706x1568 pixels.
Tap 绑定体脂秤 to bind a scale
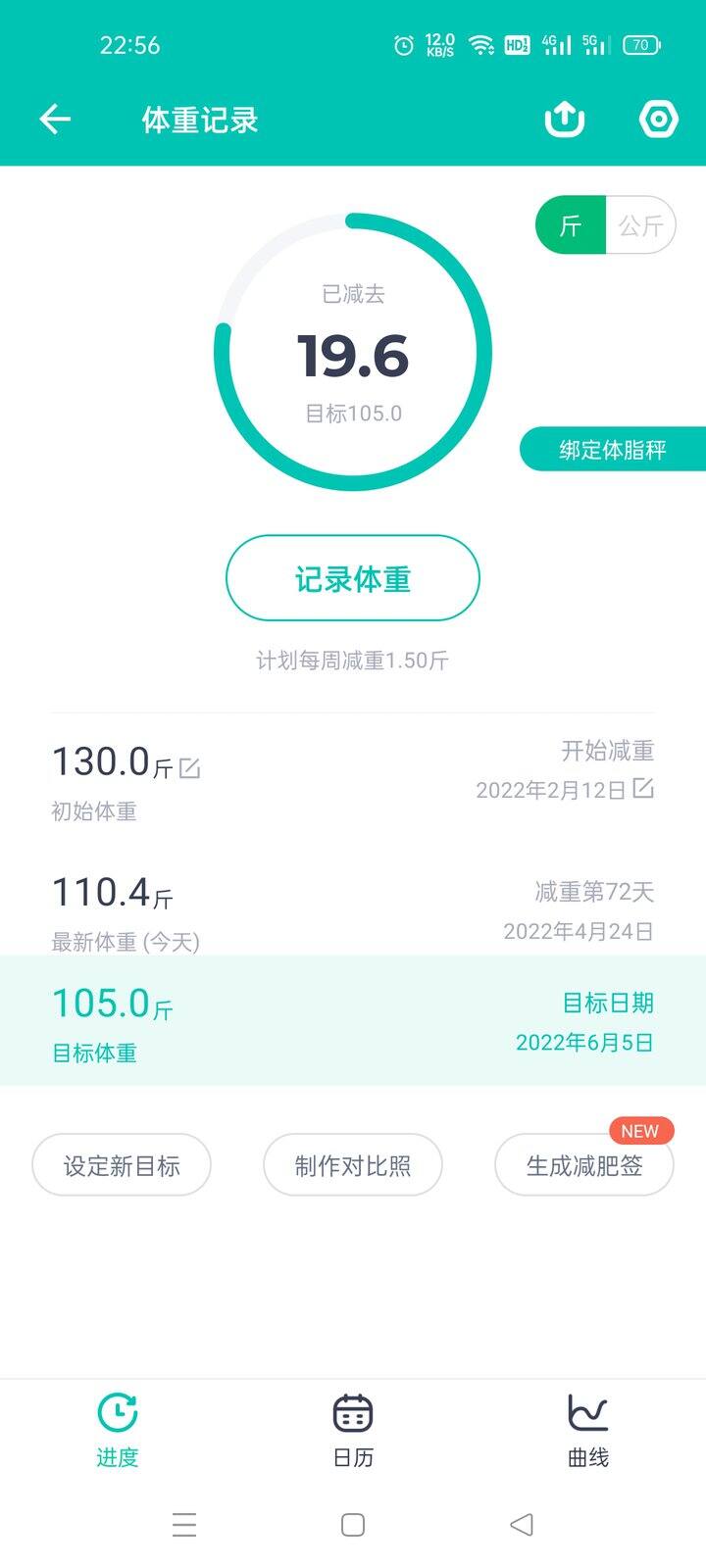(x=613, y=450)
